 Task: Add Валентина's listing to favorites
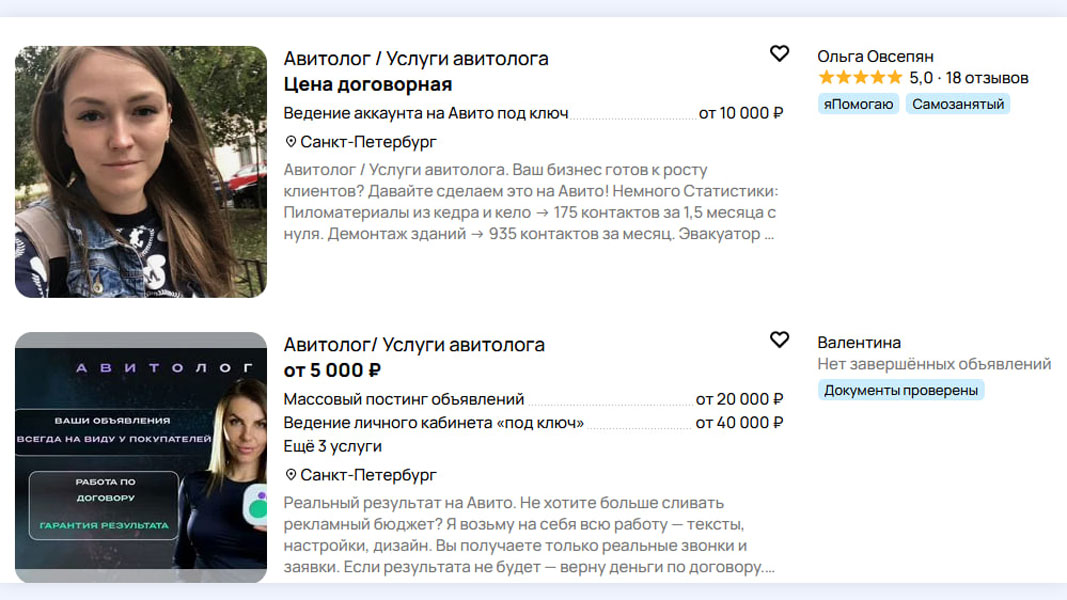[x=779, y=340]
